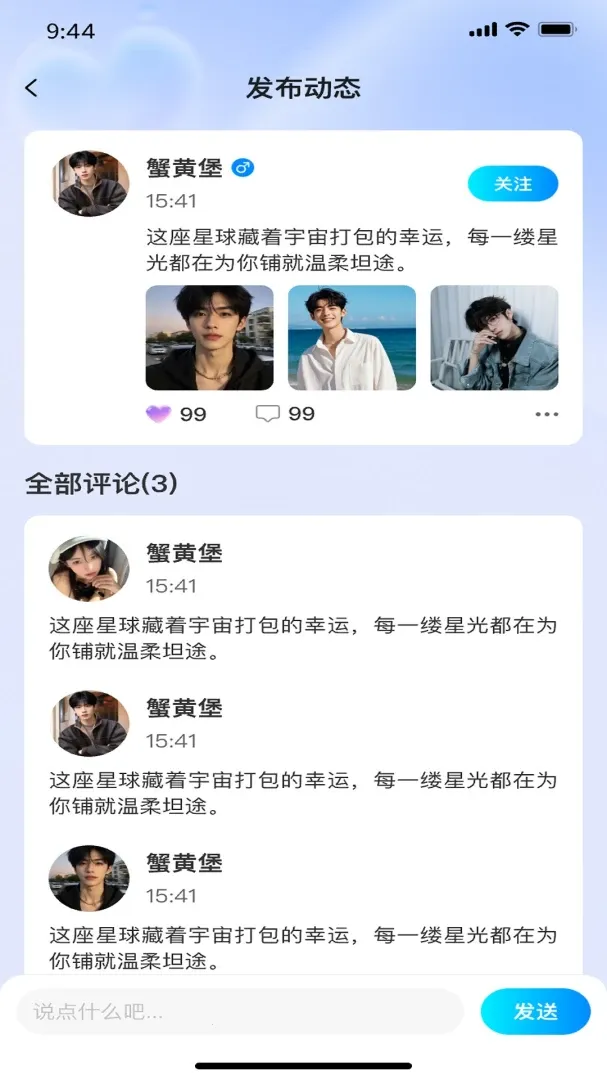Open the third photo with denim jacket
This screenshot has width=607, height=1080.
pos(495,338)
